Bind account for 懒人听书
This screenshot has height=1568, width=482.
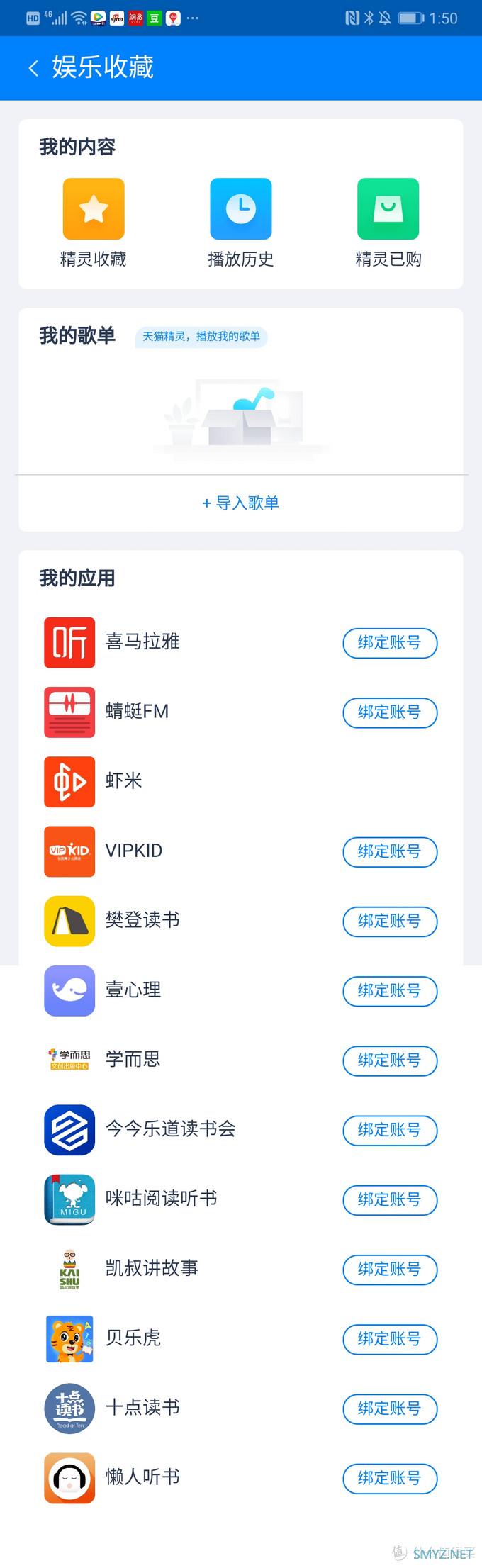pos(390,1478)
